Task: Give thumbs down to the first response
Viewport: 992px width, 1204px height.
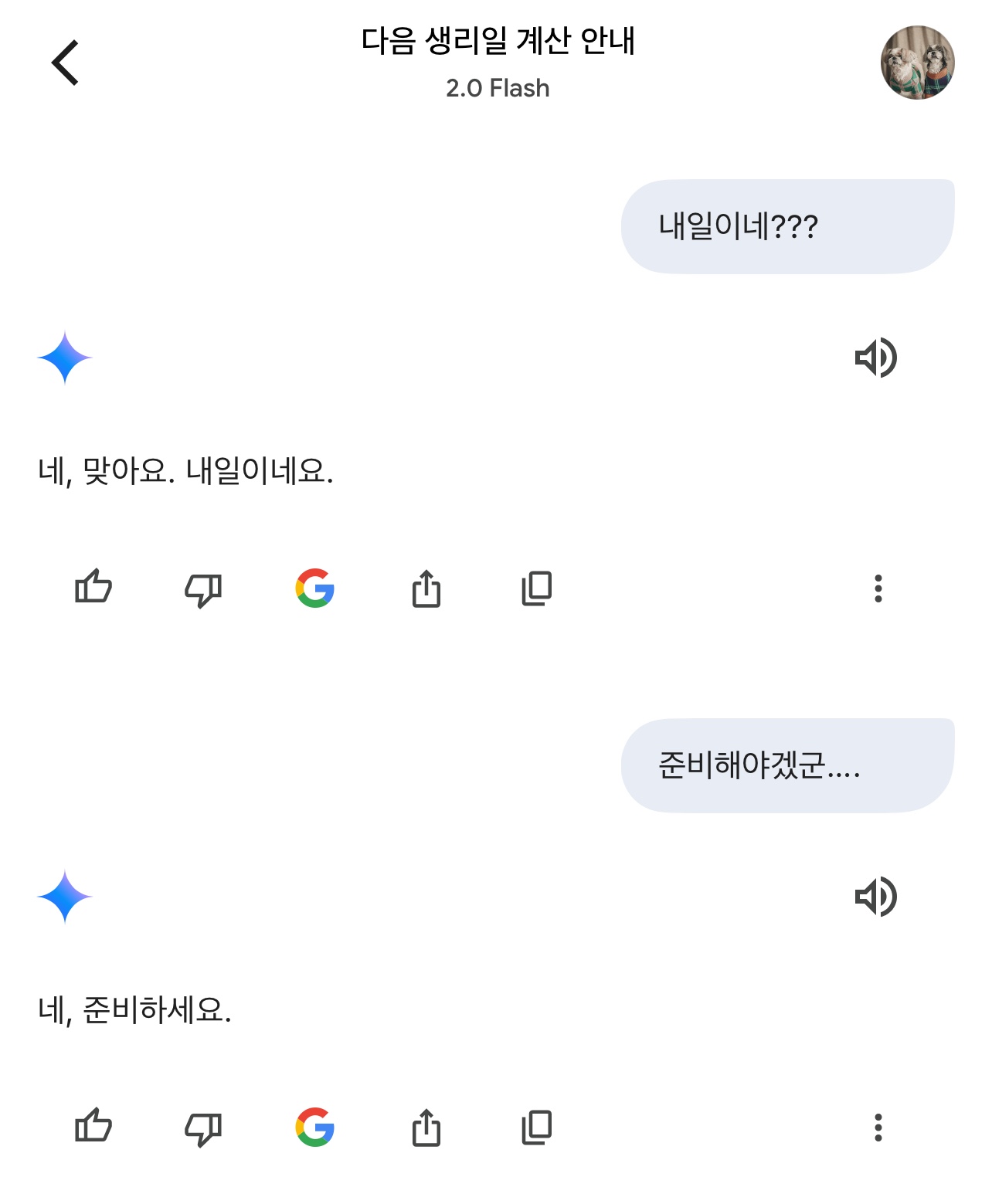Action: point(203,589)
